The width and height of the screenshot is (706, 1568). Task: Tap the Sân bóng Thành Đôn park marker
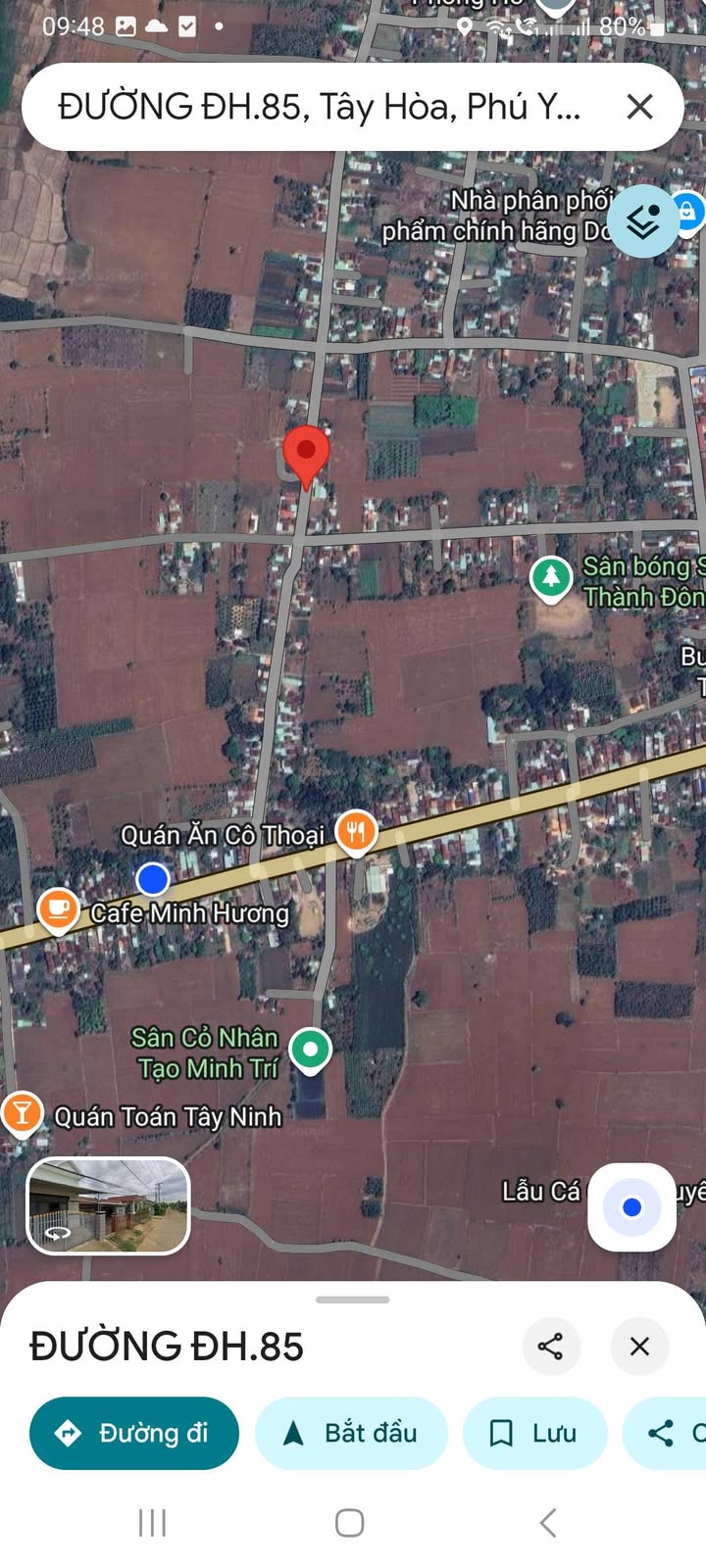click(x=551, y=578)
